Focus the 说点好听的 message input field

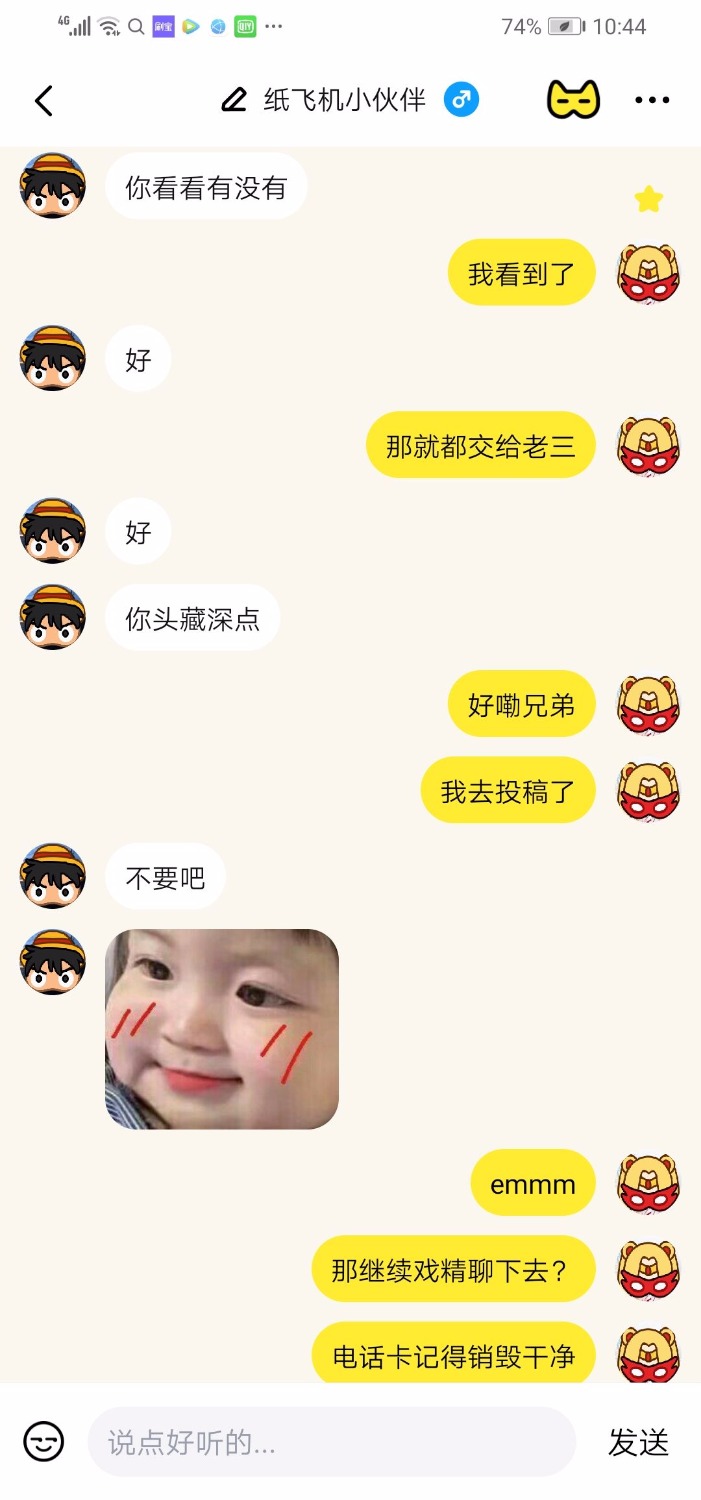click(330, 1442)
